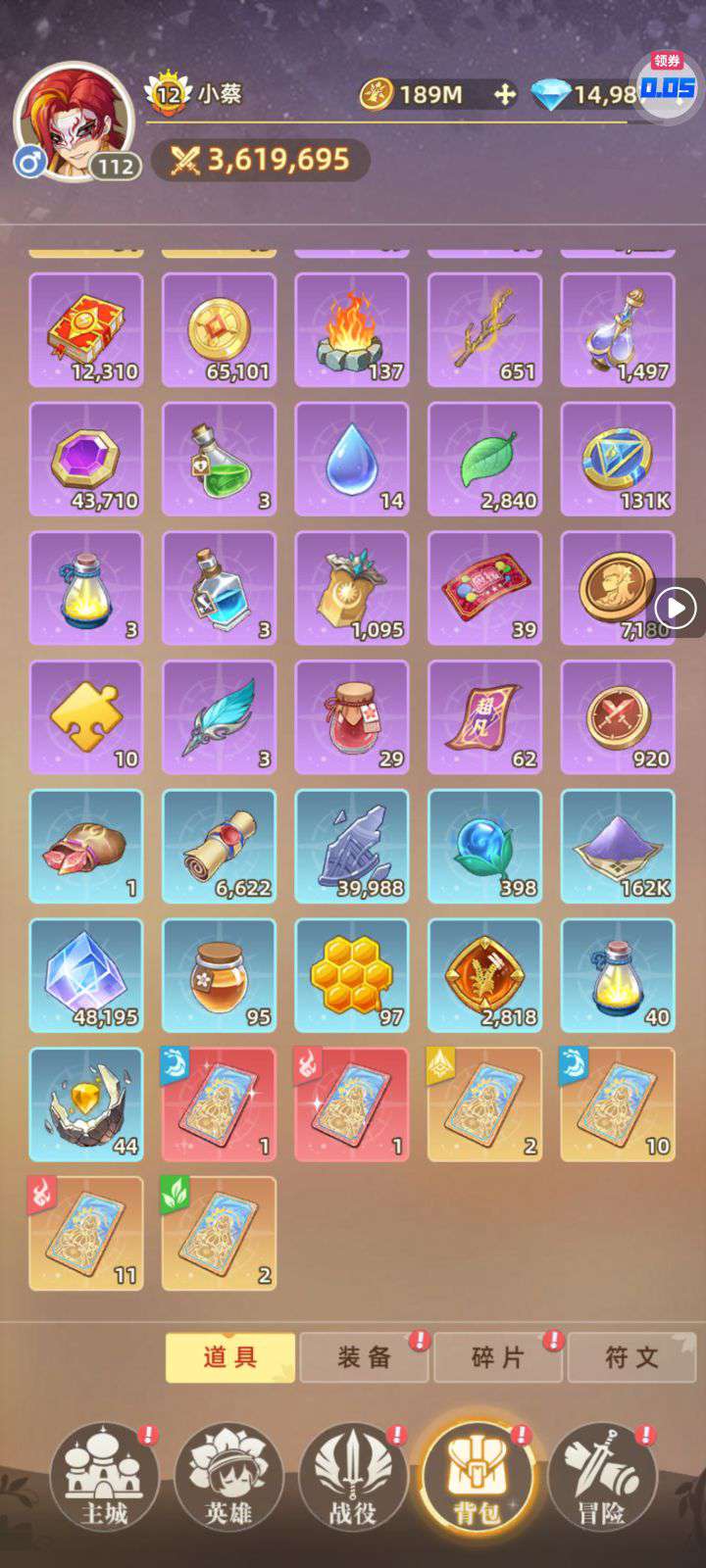Select the scroll item with 6,622
706x1568 pixels.
point(219,847)
